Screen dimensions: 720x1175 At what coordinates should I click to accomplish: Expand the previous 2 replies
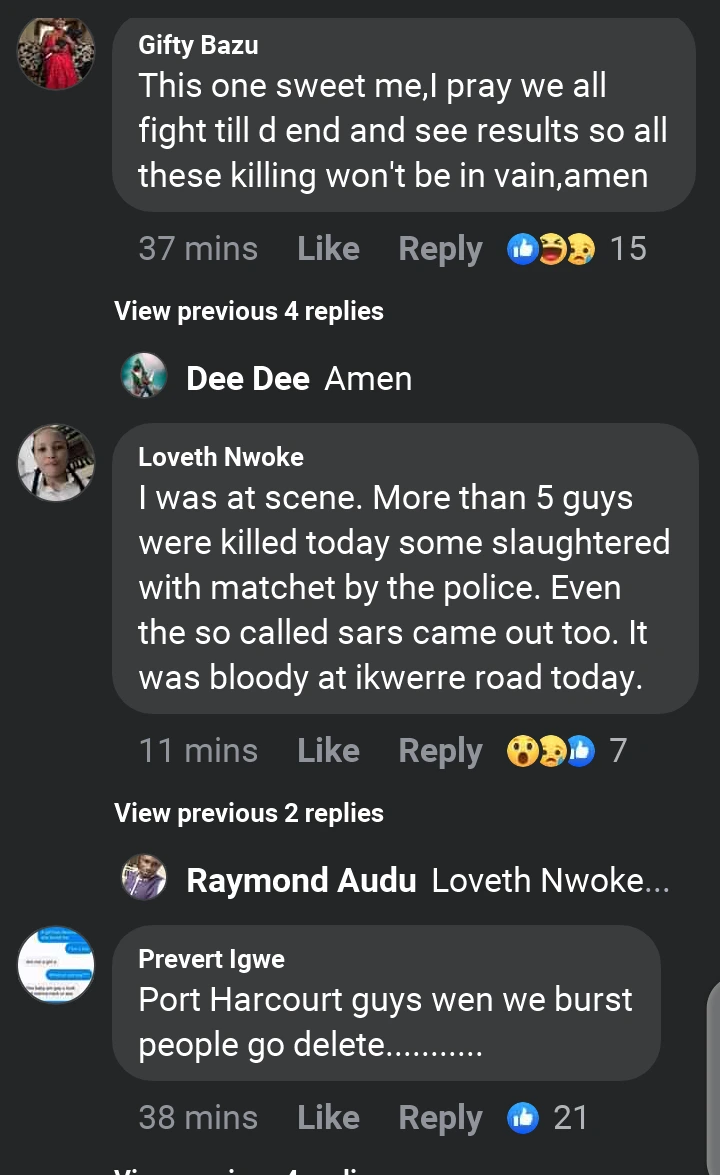point(249,813)
